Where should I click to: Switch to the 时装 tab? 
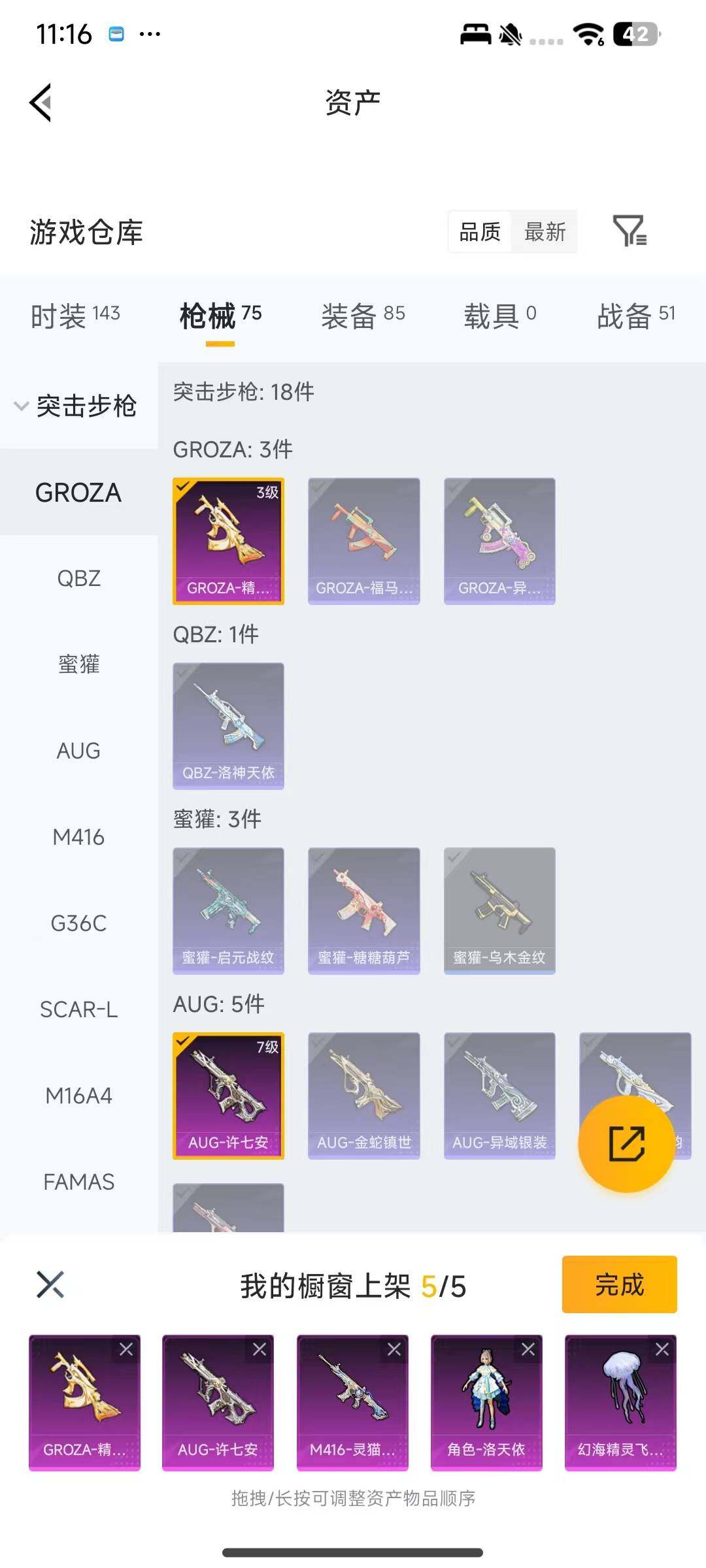75,316
